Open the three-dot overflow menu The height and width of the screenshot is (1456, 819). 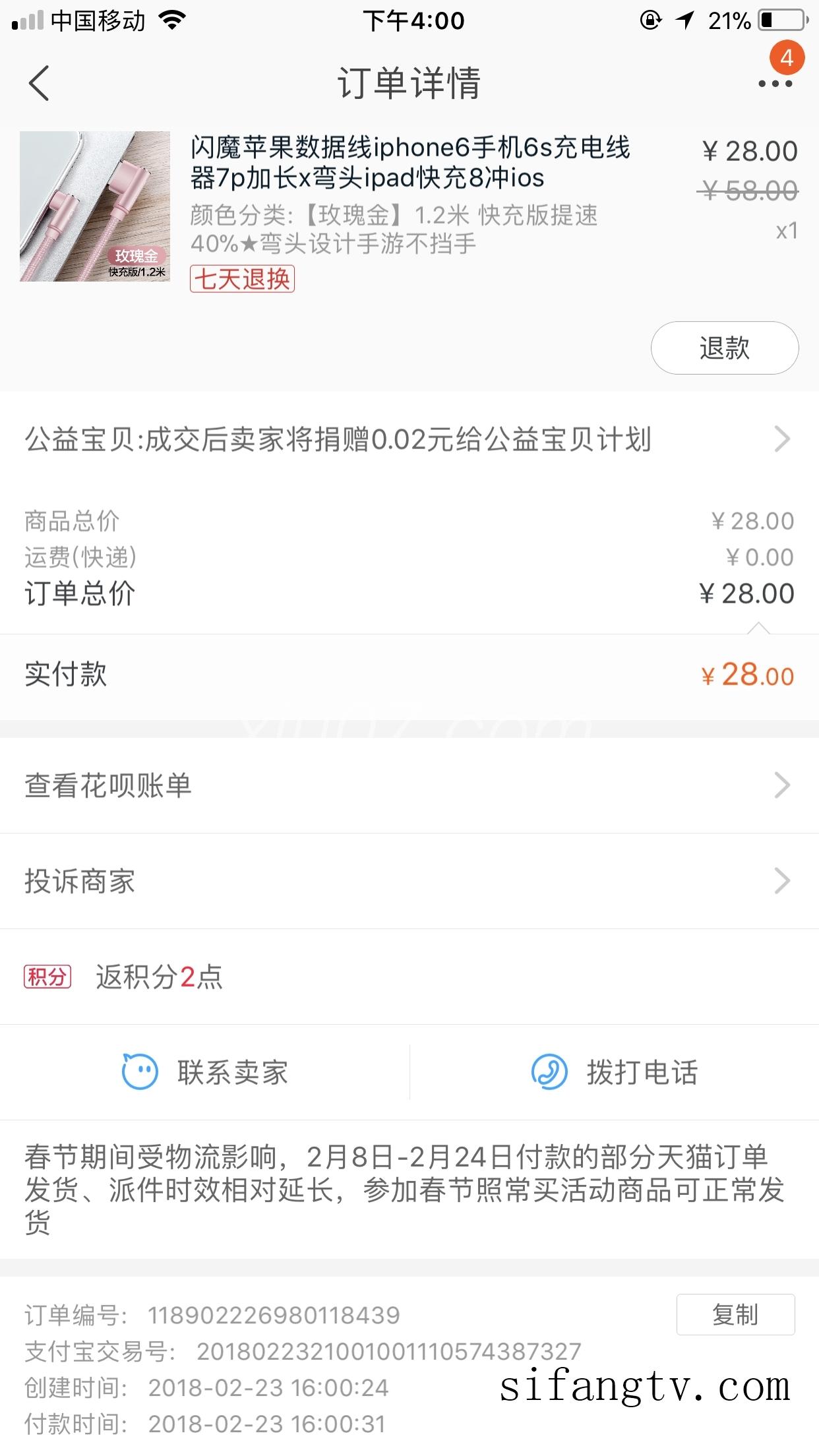tap(775, 84)
